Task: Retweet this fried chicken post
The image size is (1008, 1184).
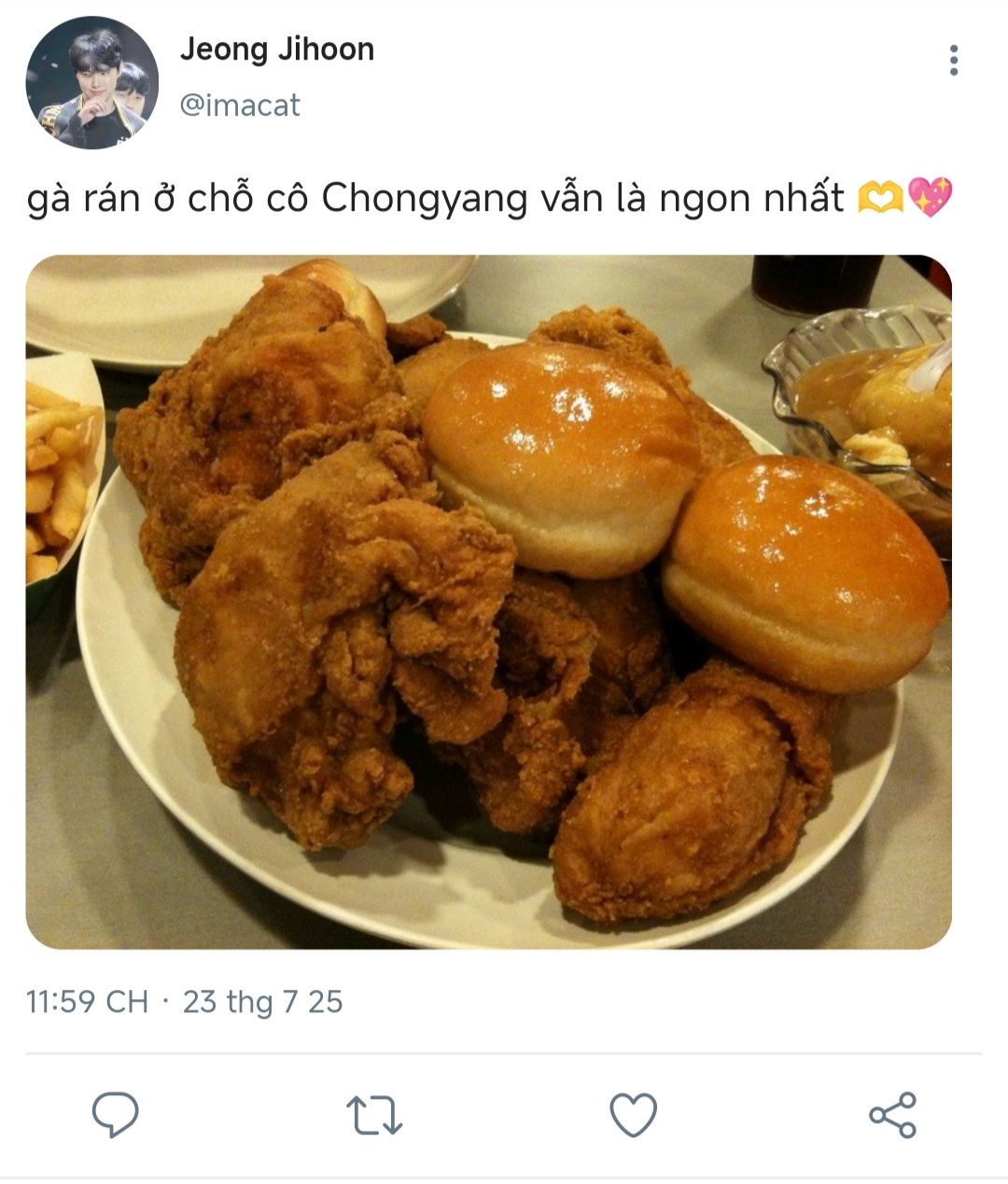Action: tap(374, 1115)
